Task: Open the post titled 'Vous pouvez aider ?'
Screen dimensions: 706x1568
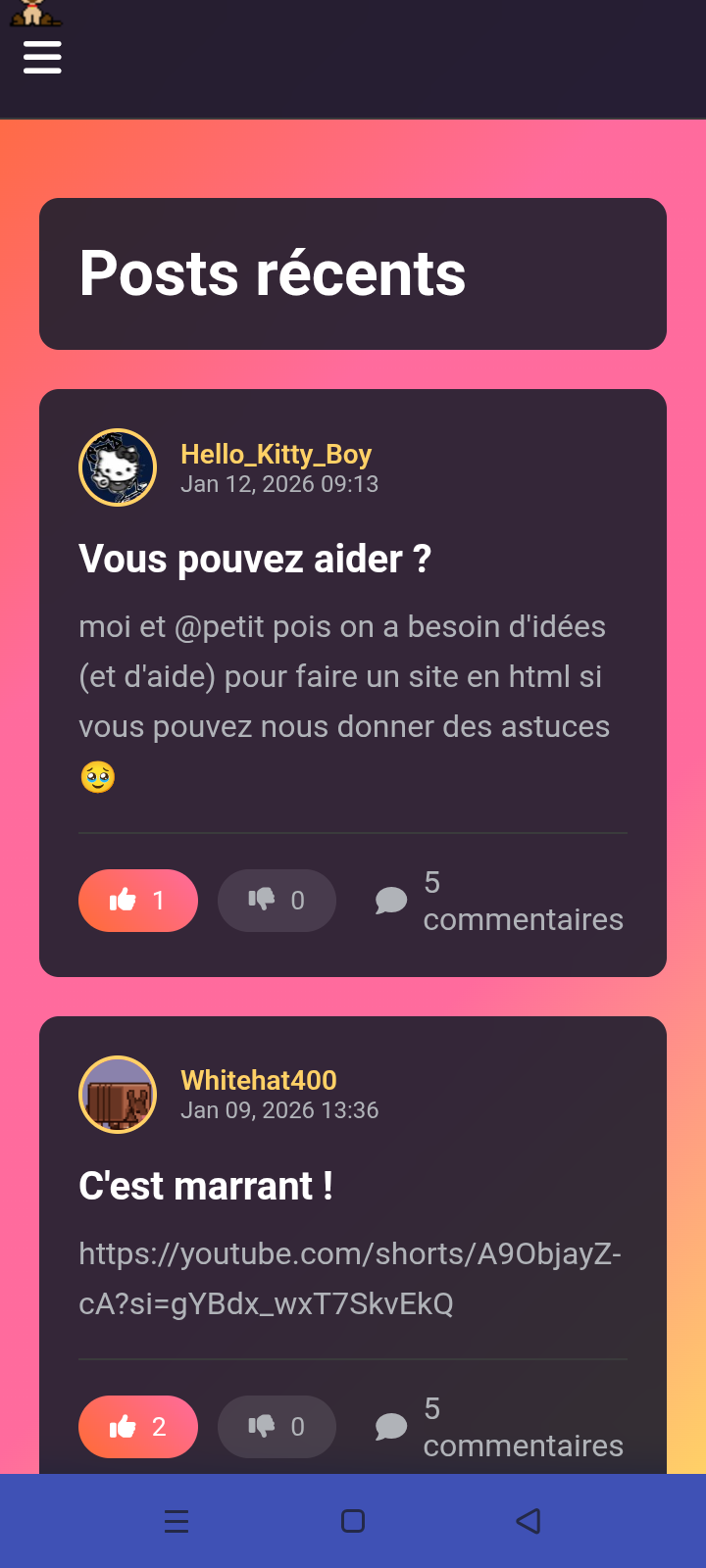Action: 255,559
